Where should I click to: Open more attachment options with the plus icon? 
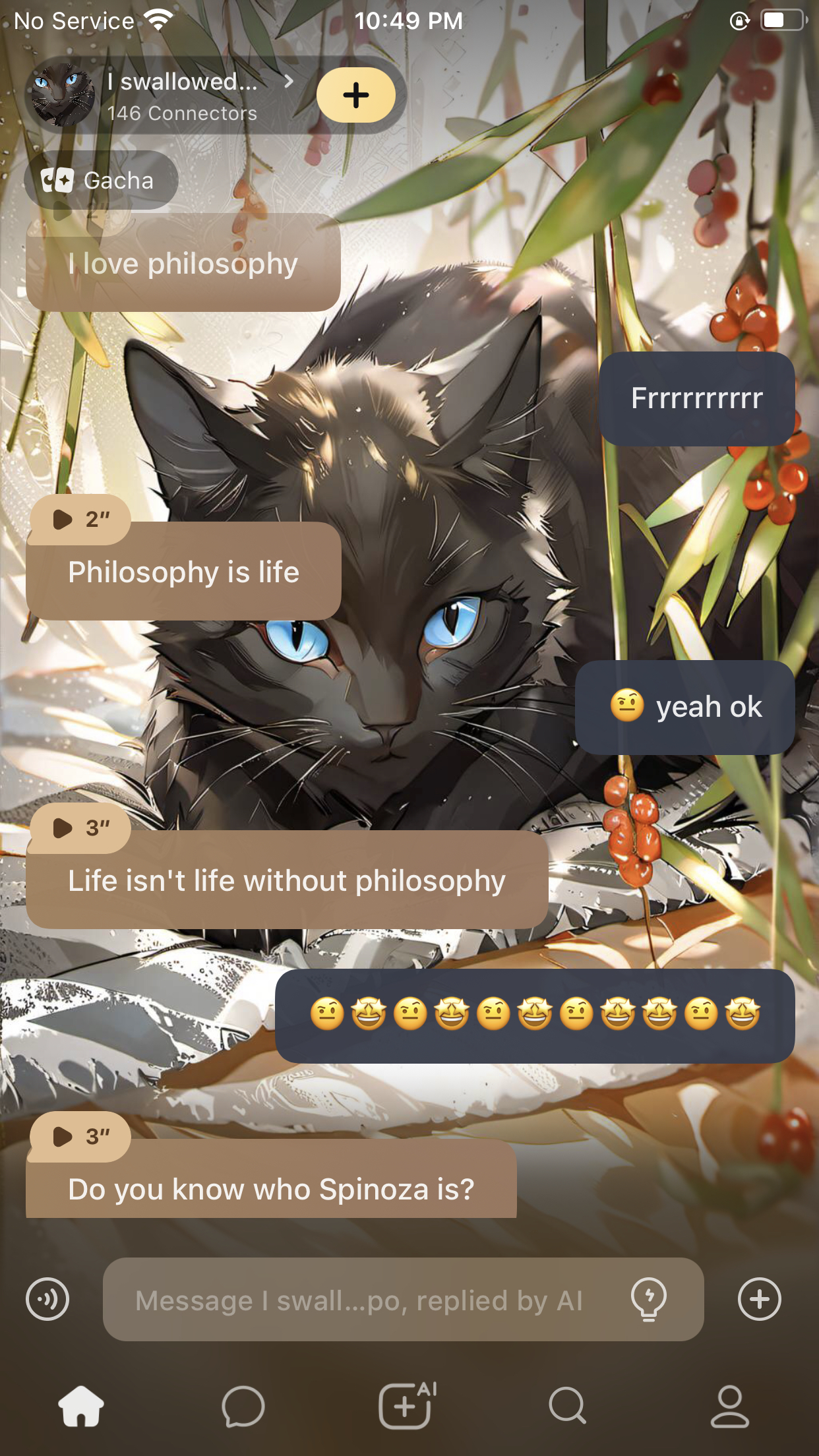(x=759, y=1299)
